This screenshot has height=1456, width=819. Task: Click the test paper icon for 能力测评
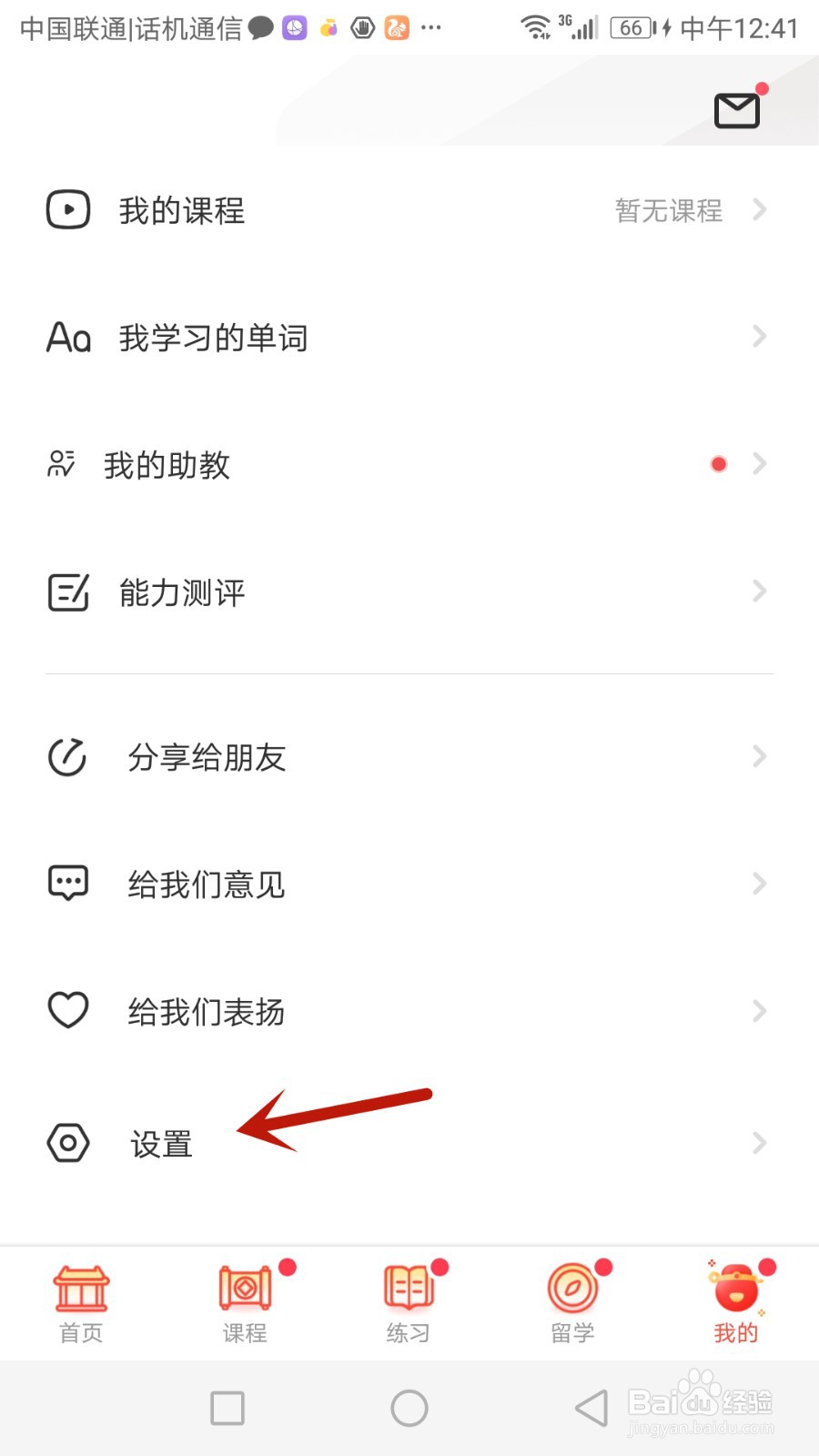(67, 591)
